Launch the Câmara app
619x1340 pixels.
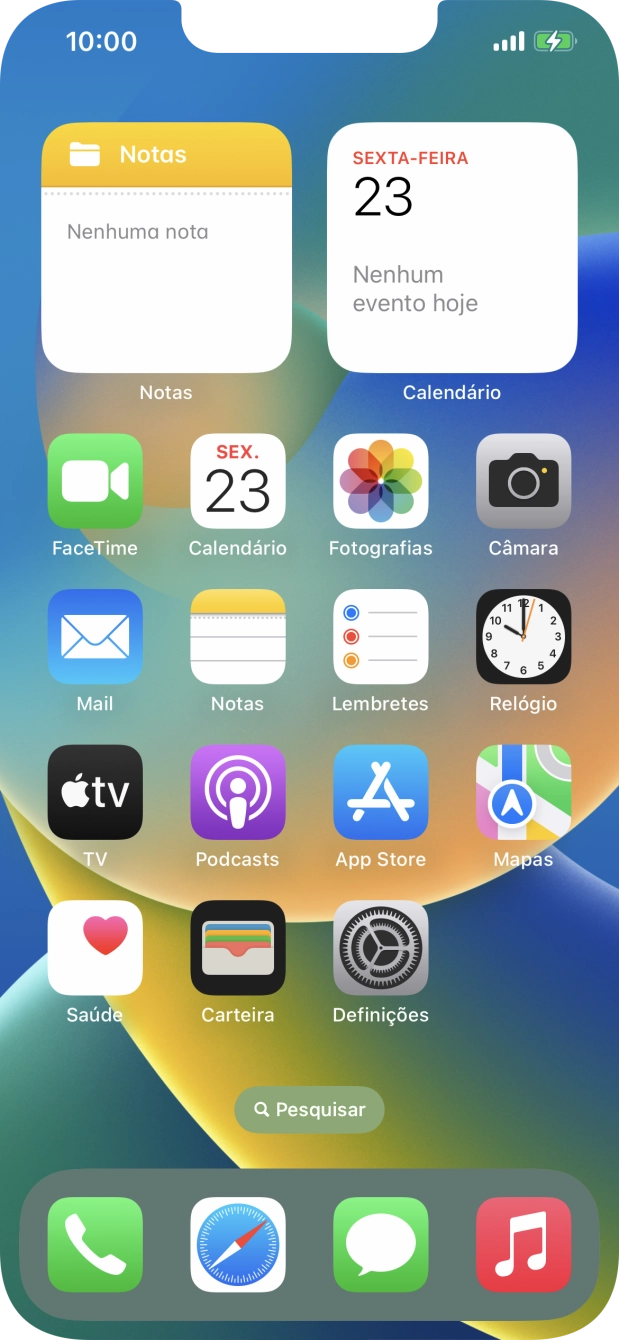coord(524,481)
